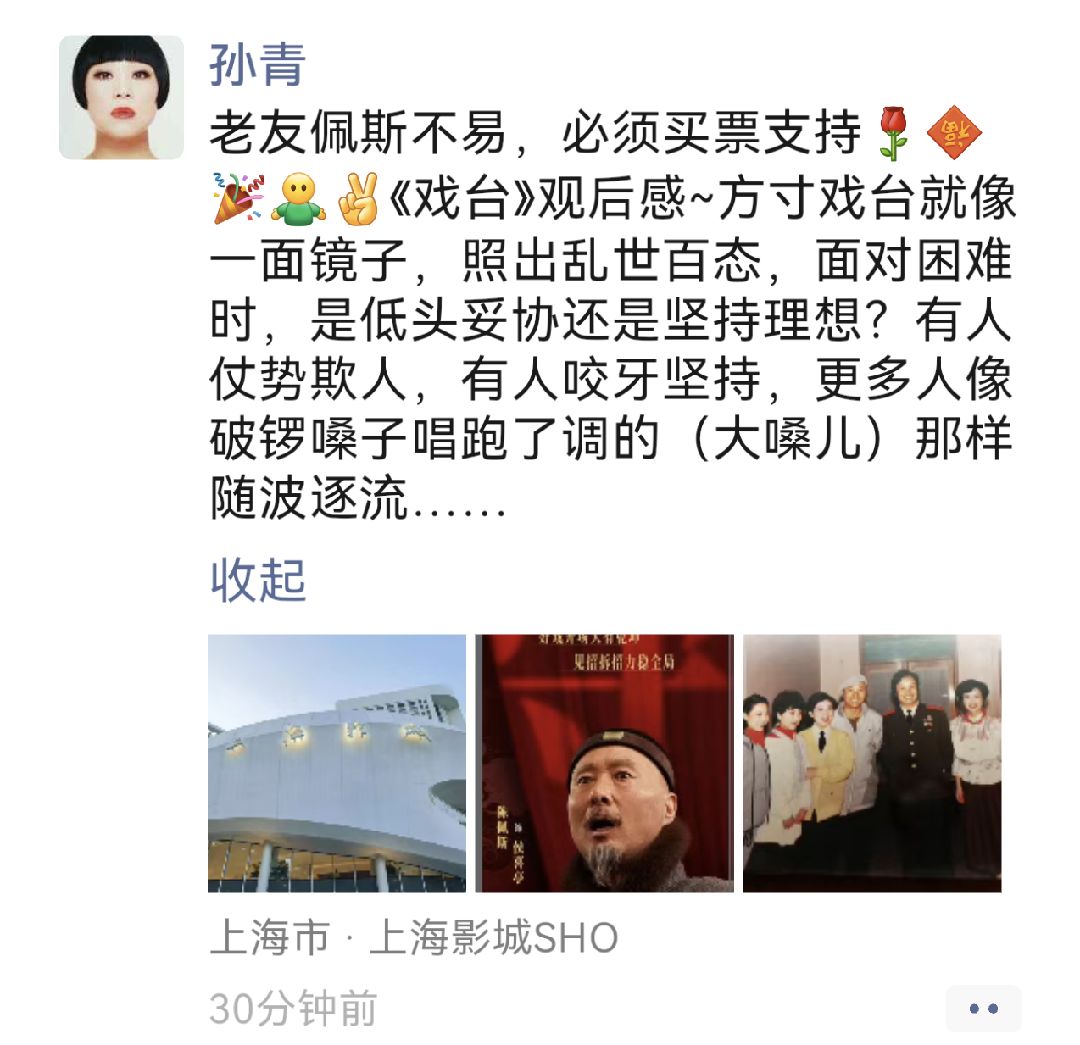
Task: Open the theater building photo
Action: 337,763
